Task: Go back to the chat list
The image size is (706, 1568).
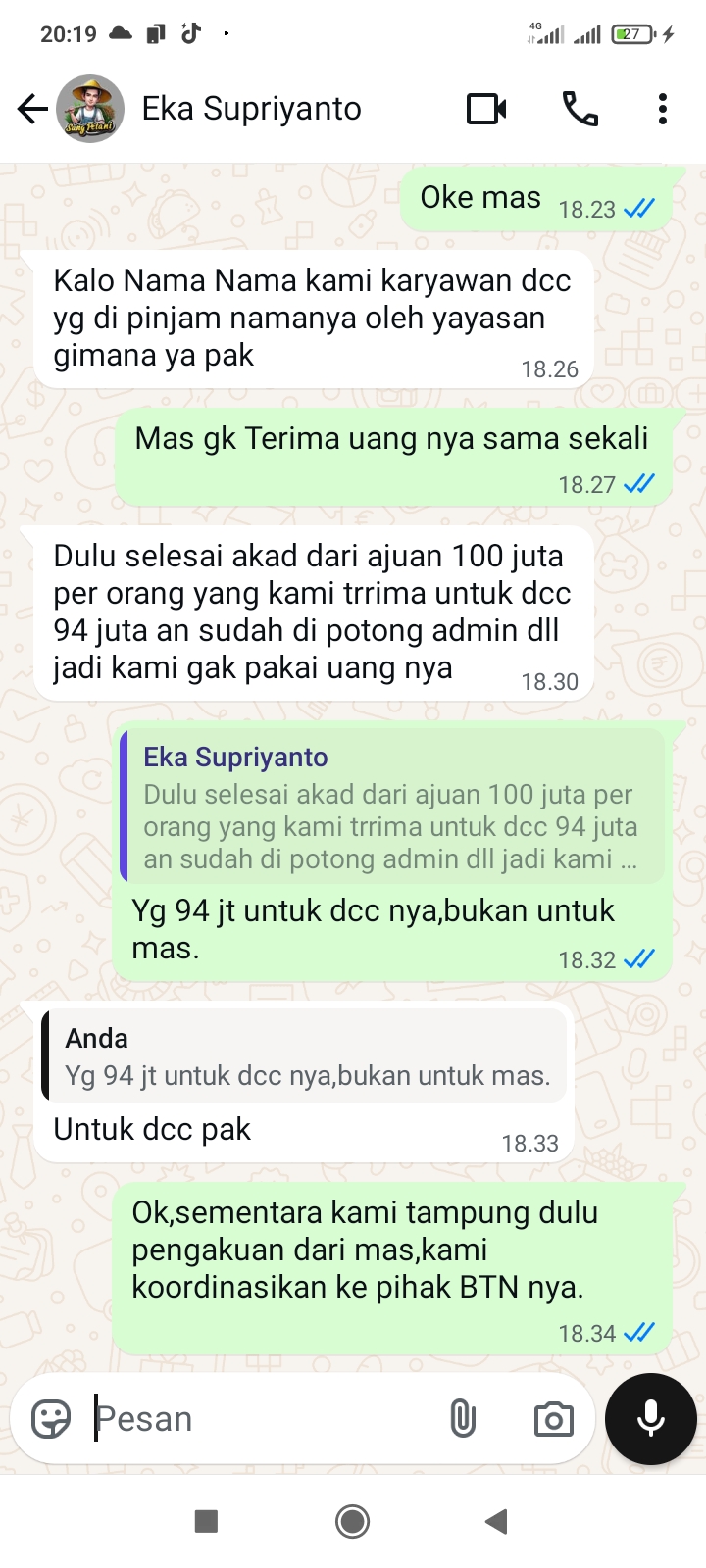Action: point(32,109)
